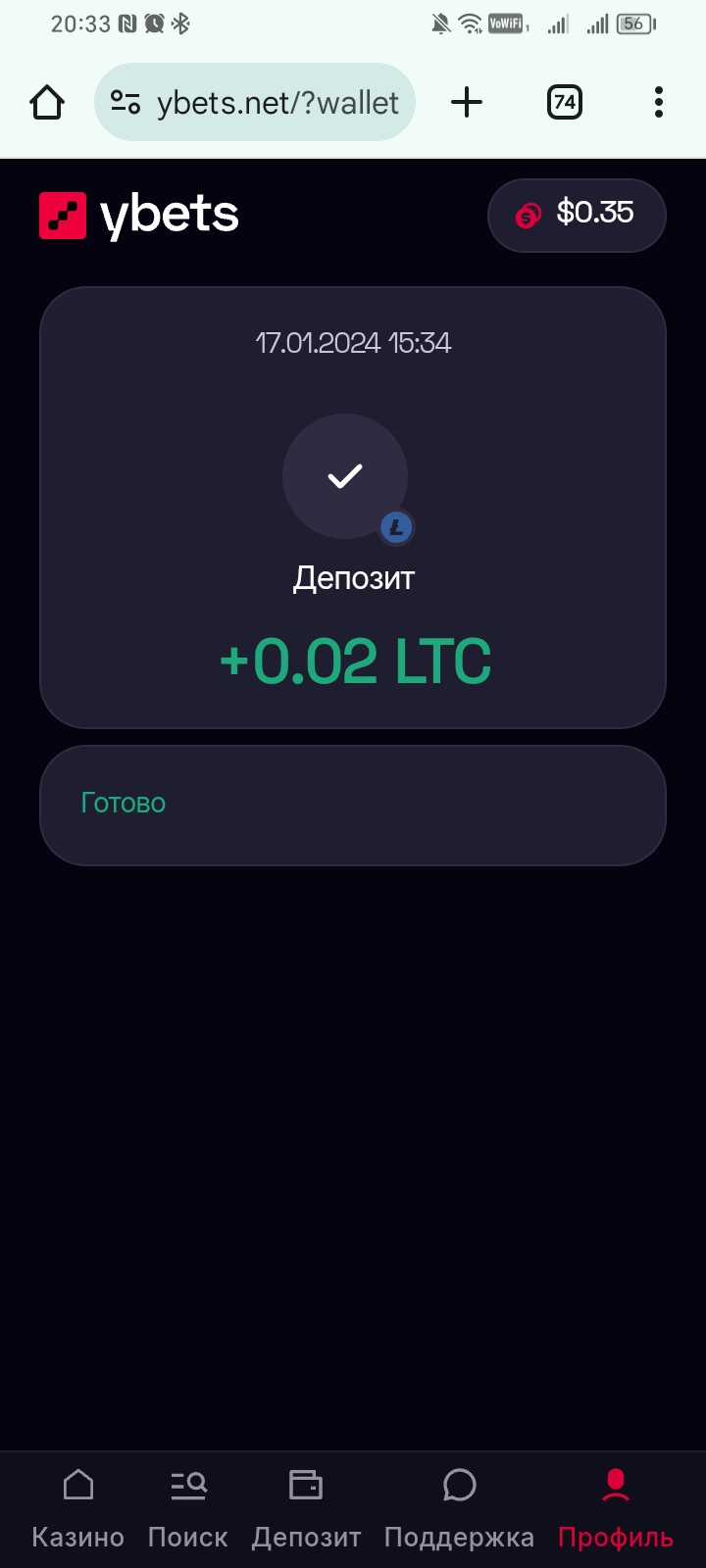The height and width of the screenshot is (1568, 706).
Task: Go to the browser home page
Action: (47, 102)
